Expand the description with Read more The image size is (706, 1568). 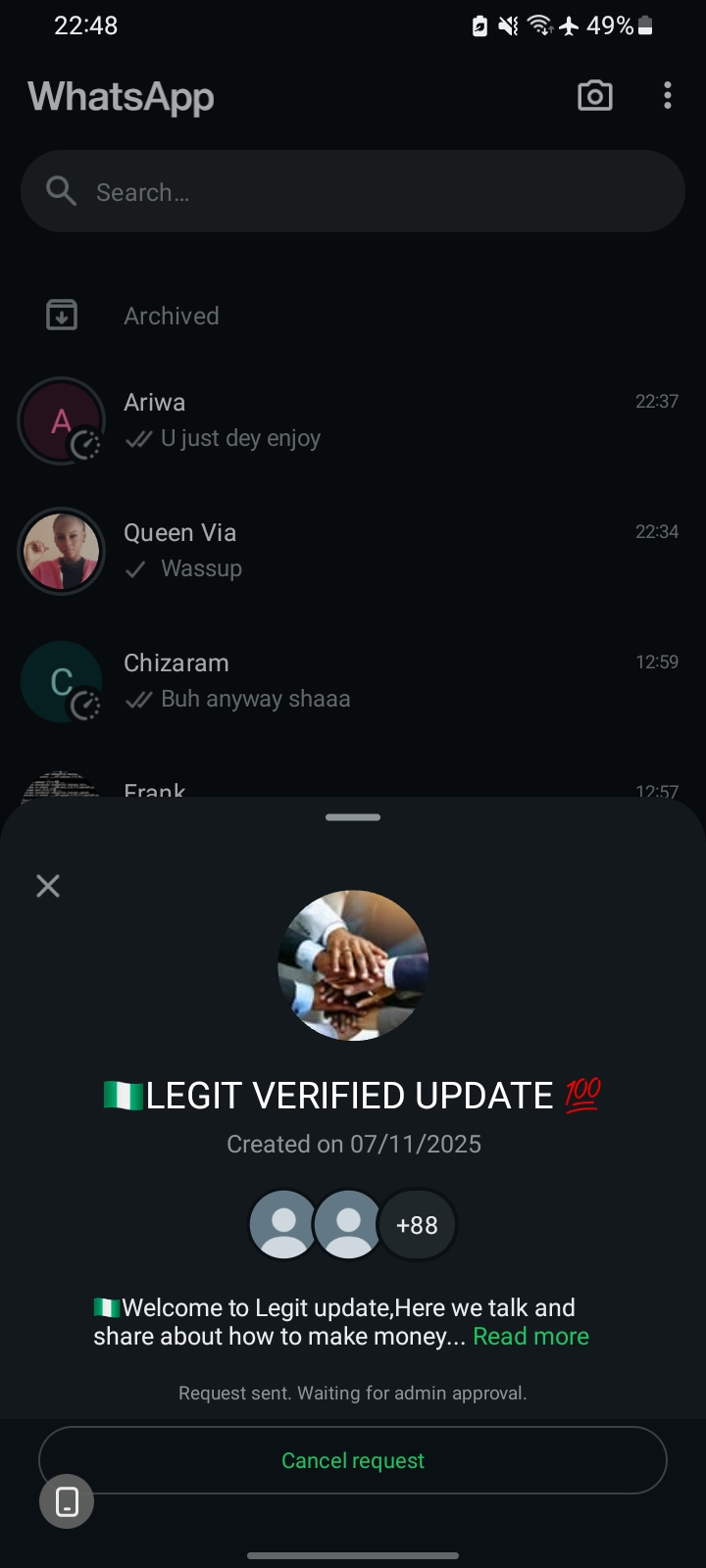tap(530, 1337)
